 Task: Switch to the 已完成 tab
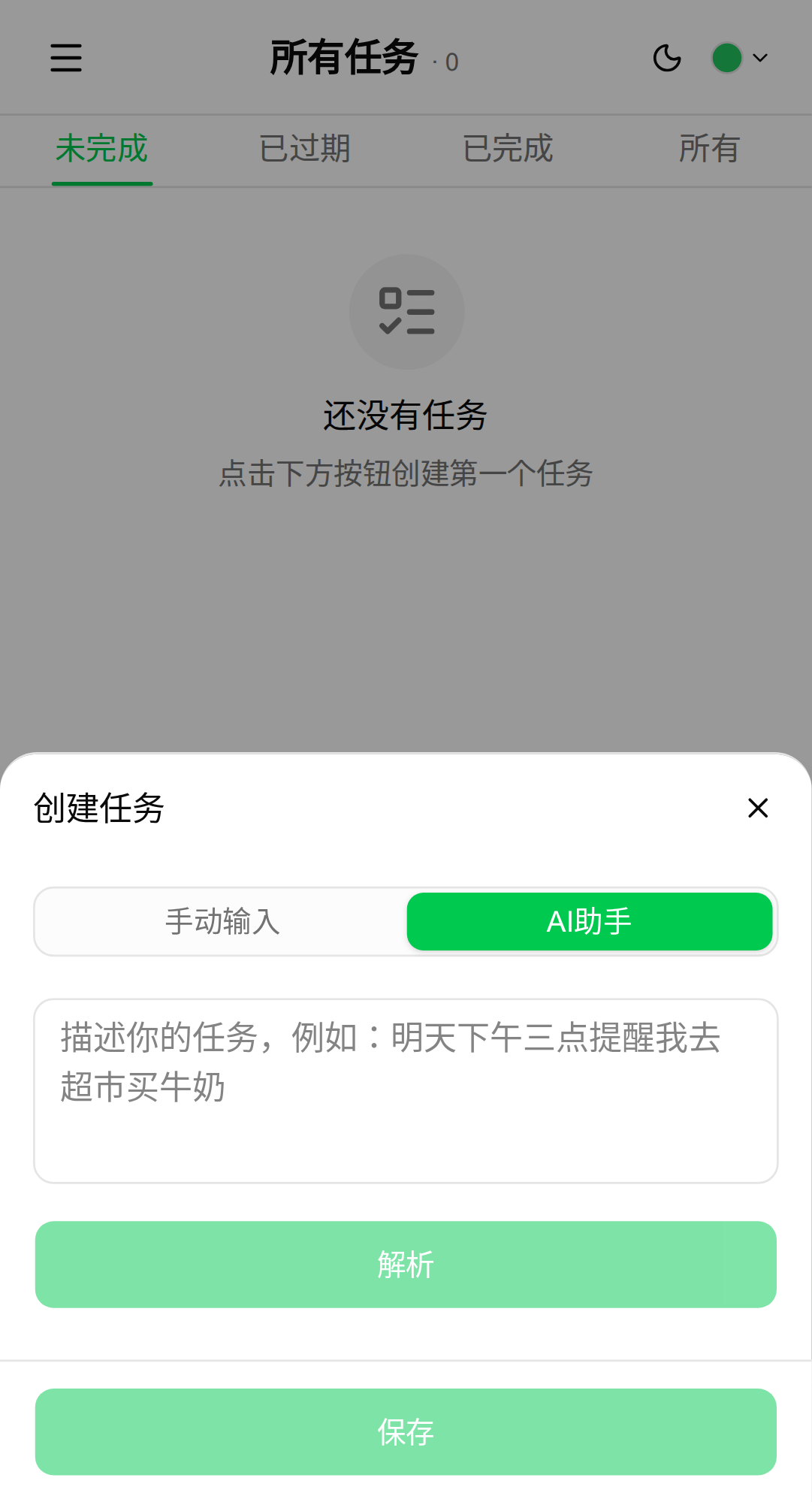click(508, 149)
